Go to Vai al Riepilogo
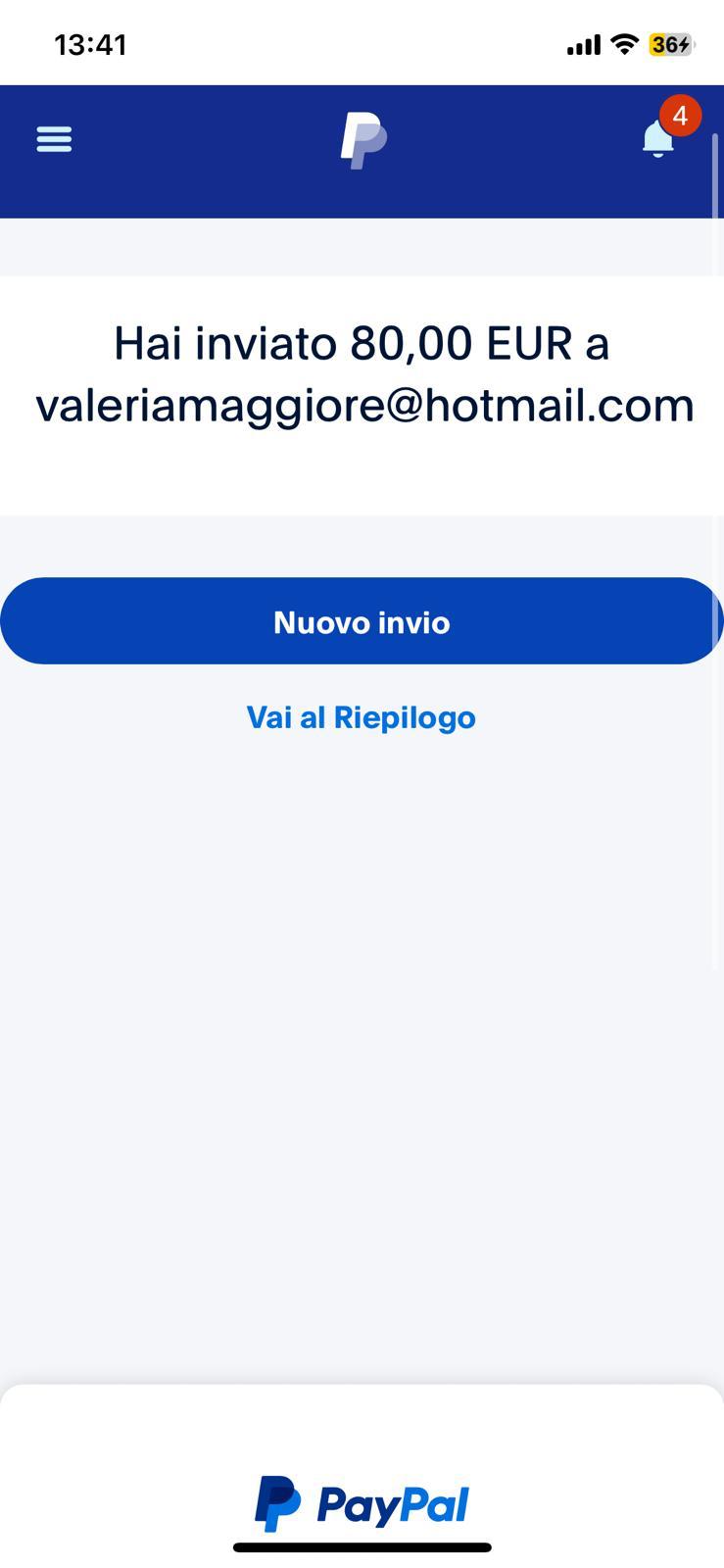Image resolution: width=724 pixels, height=1568 pixels. click(361, 717)
